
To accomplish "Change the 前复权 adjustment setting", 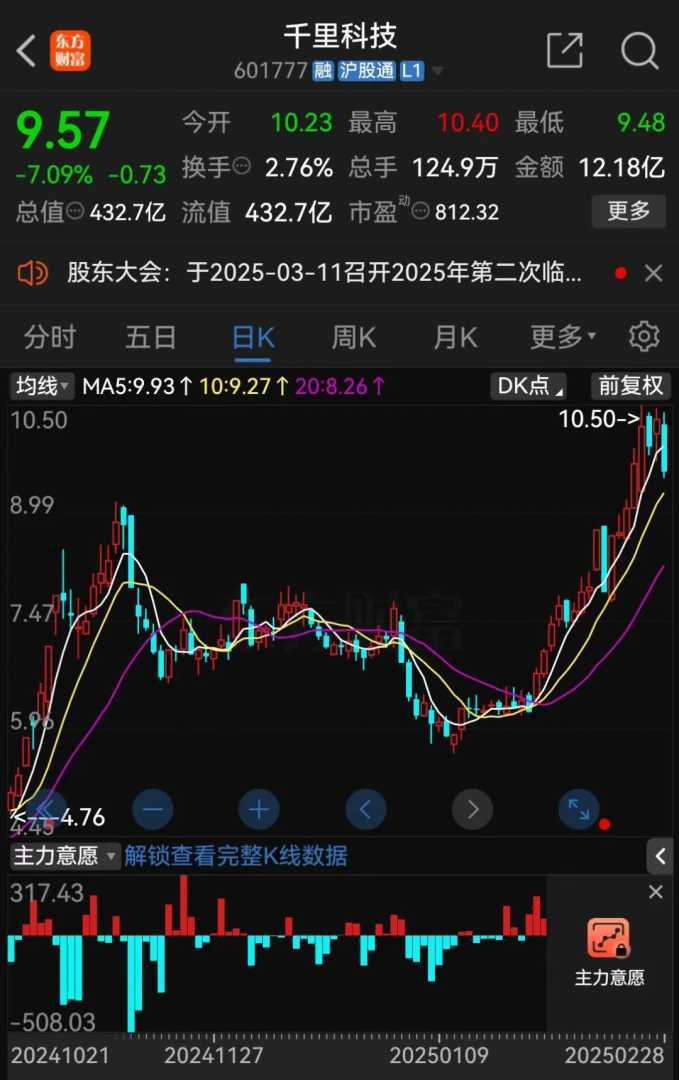I will click(x=631, y=386).
